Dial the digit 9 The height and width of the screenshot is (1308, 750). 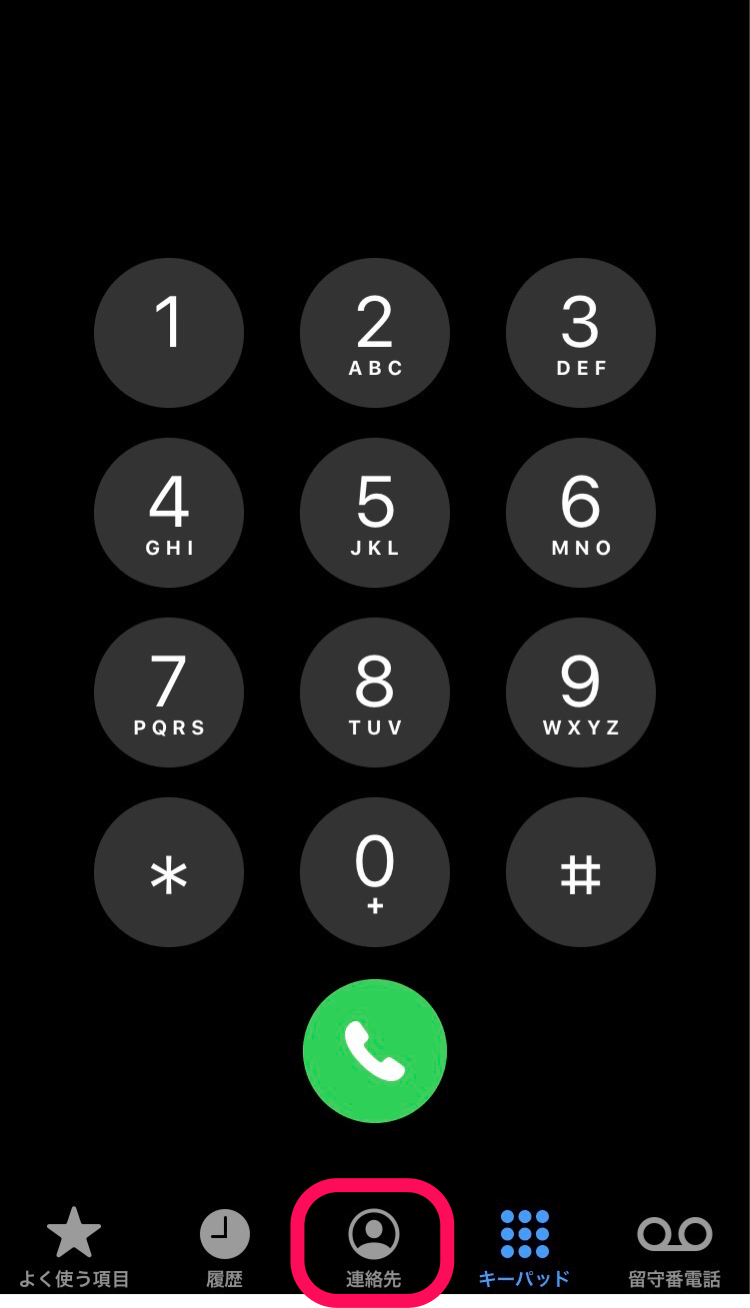click(x=581, y=692)
